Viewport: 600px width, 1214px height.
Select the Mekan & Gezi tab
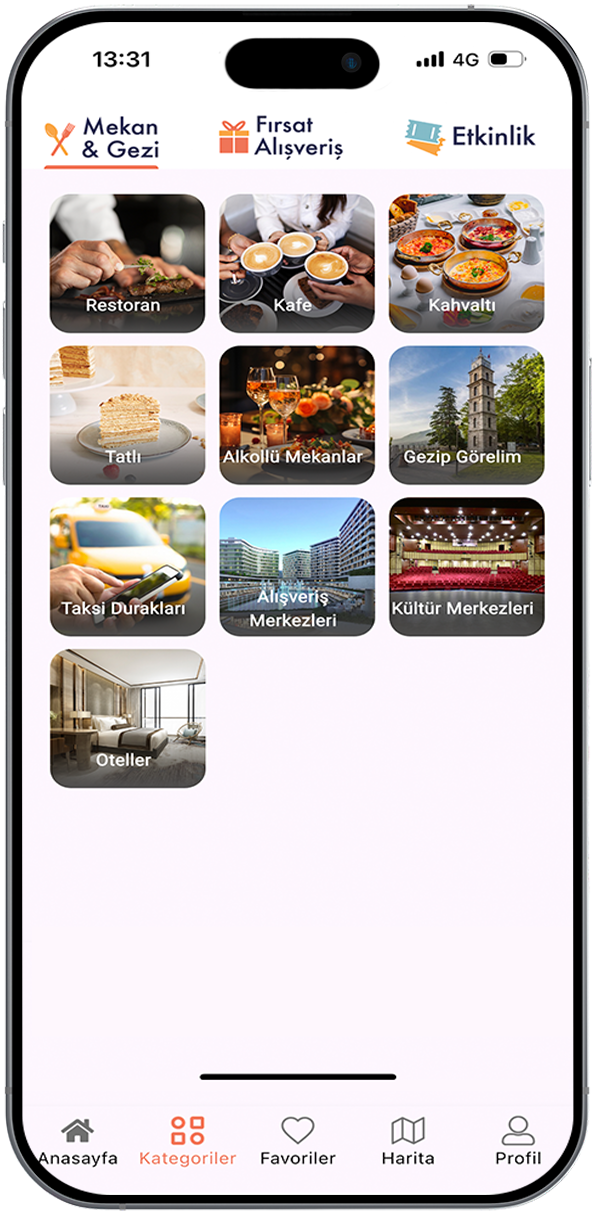point(102,138)
